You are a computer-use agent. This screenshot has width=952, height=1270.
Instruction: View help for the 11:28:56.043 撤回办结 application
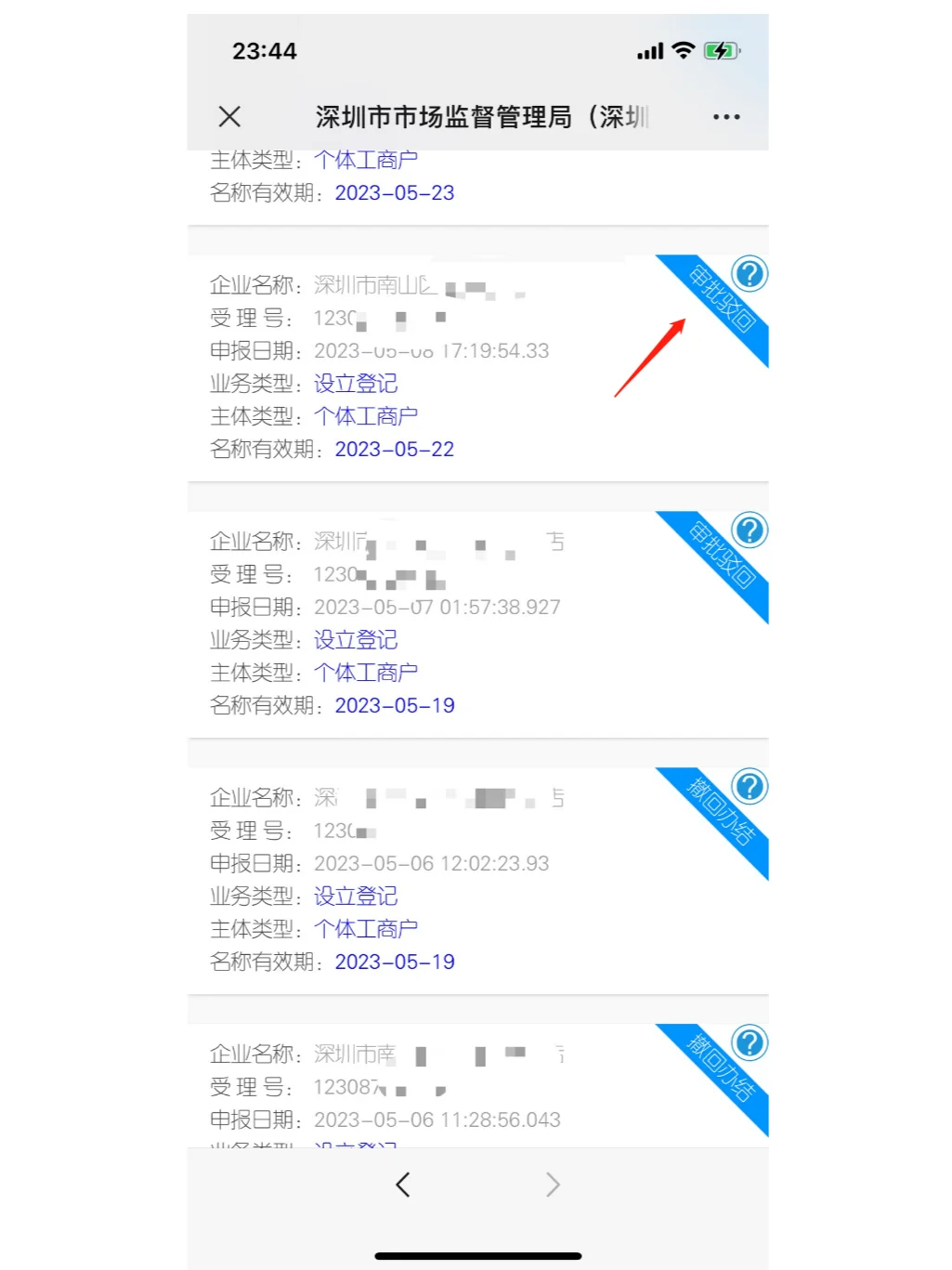coord(750,1043)
